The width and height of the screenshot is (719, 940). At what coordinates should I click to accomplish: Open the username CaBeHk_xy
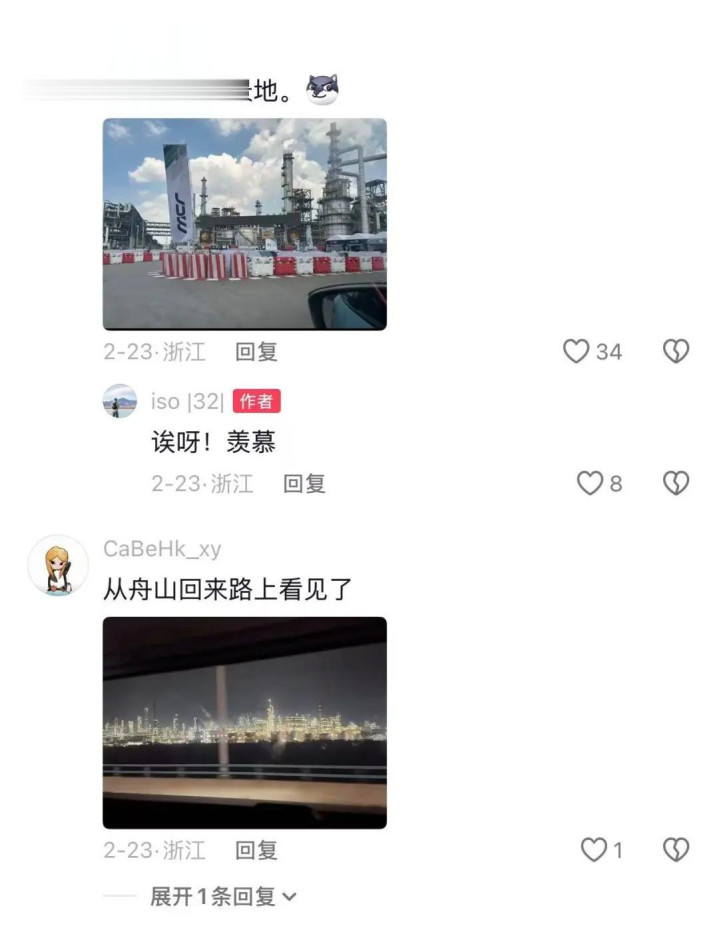(x=162, y=549)
